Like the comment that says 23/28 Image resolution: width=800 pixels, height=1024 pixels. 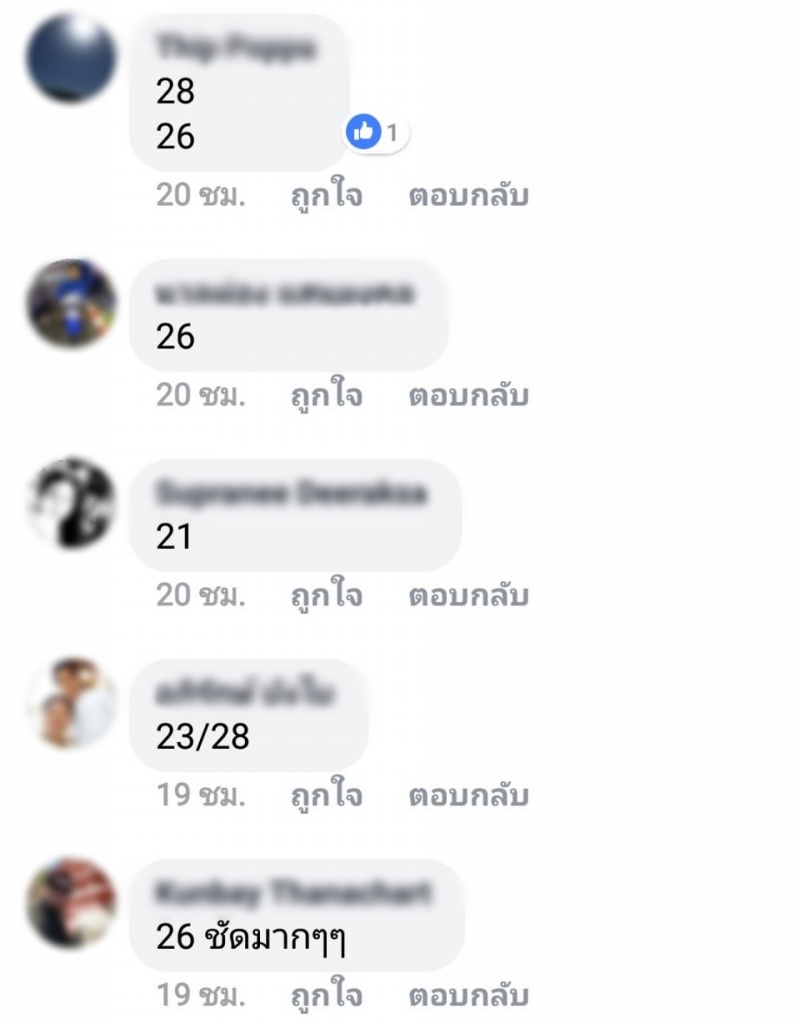click(x=326, y=796)
